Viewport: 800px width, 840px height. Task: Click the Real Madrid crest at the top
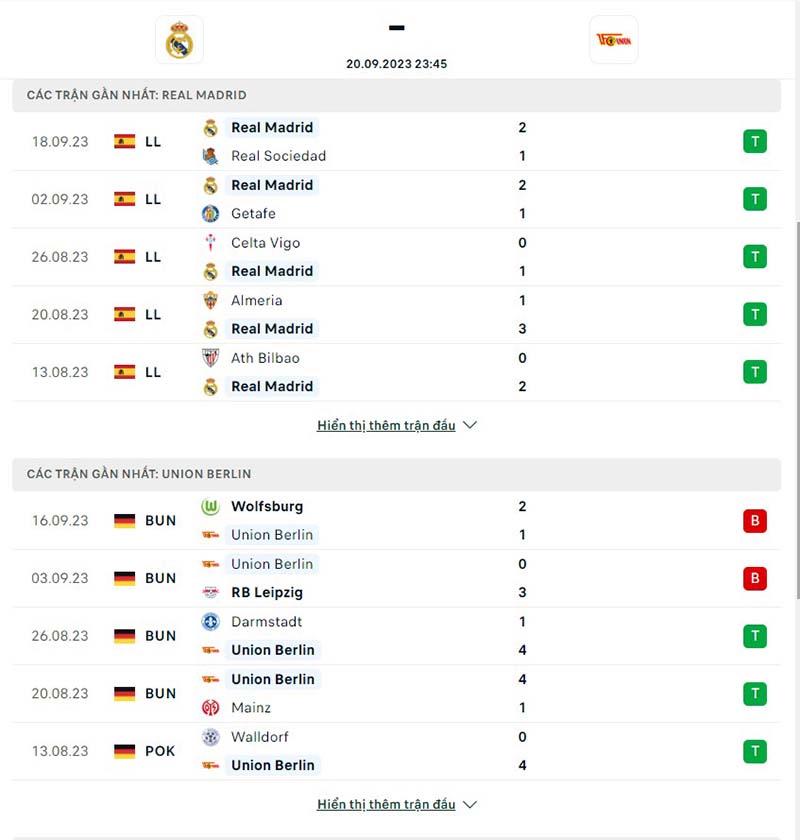click(x=179, y=40)
